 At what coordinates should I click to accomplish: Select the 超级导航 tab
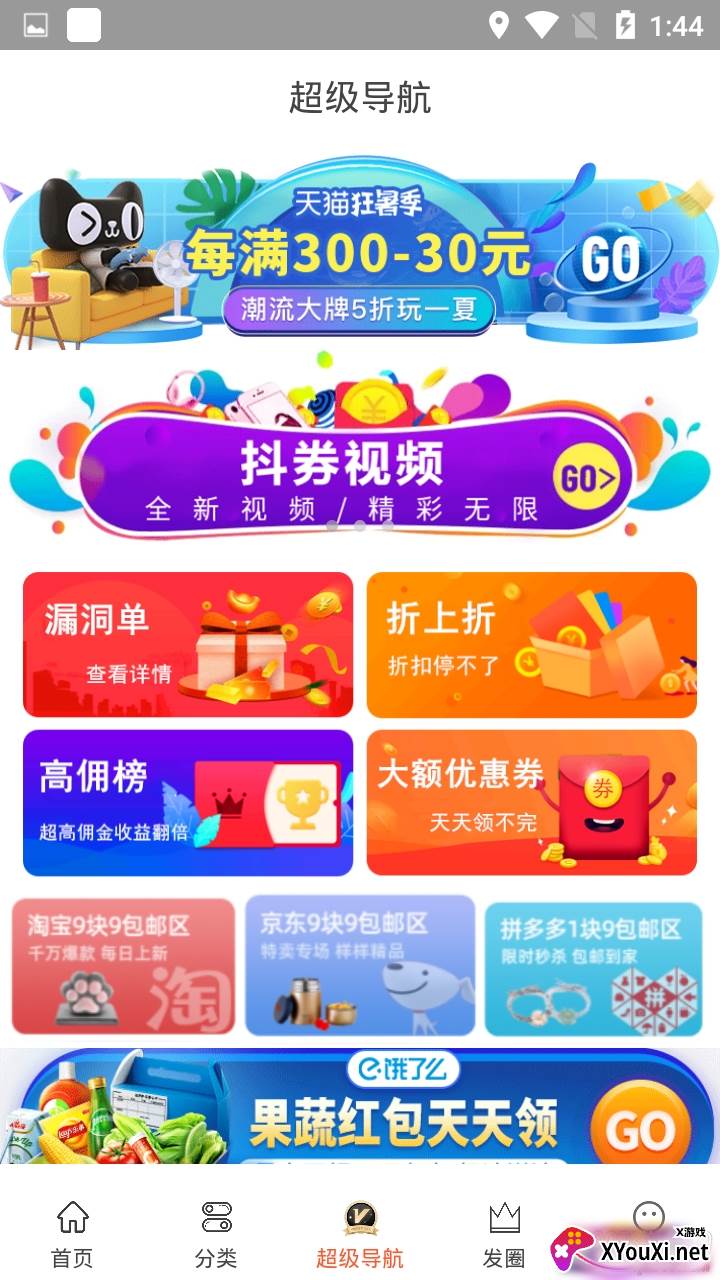coord(360,1235)
